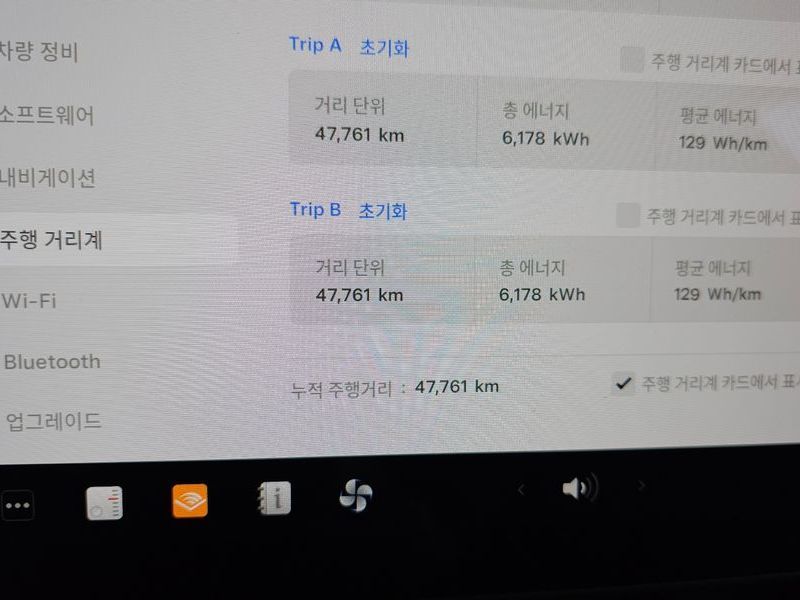Launch the radio app

[x=104, y=503]
